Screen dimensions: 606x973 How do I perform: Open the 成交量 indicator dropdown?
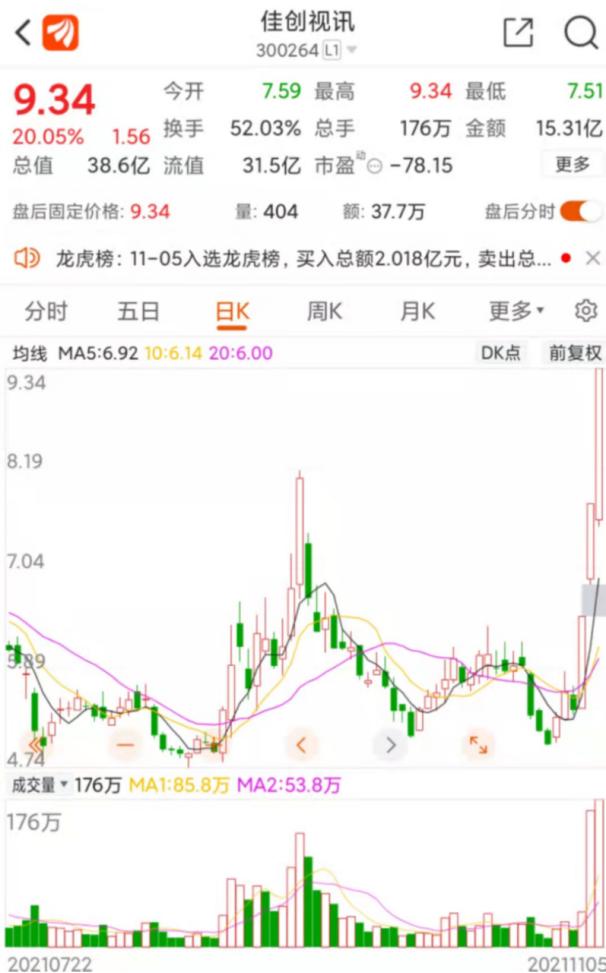[x=40, y=786]
